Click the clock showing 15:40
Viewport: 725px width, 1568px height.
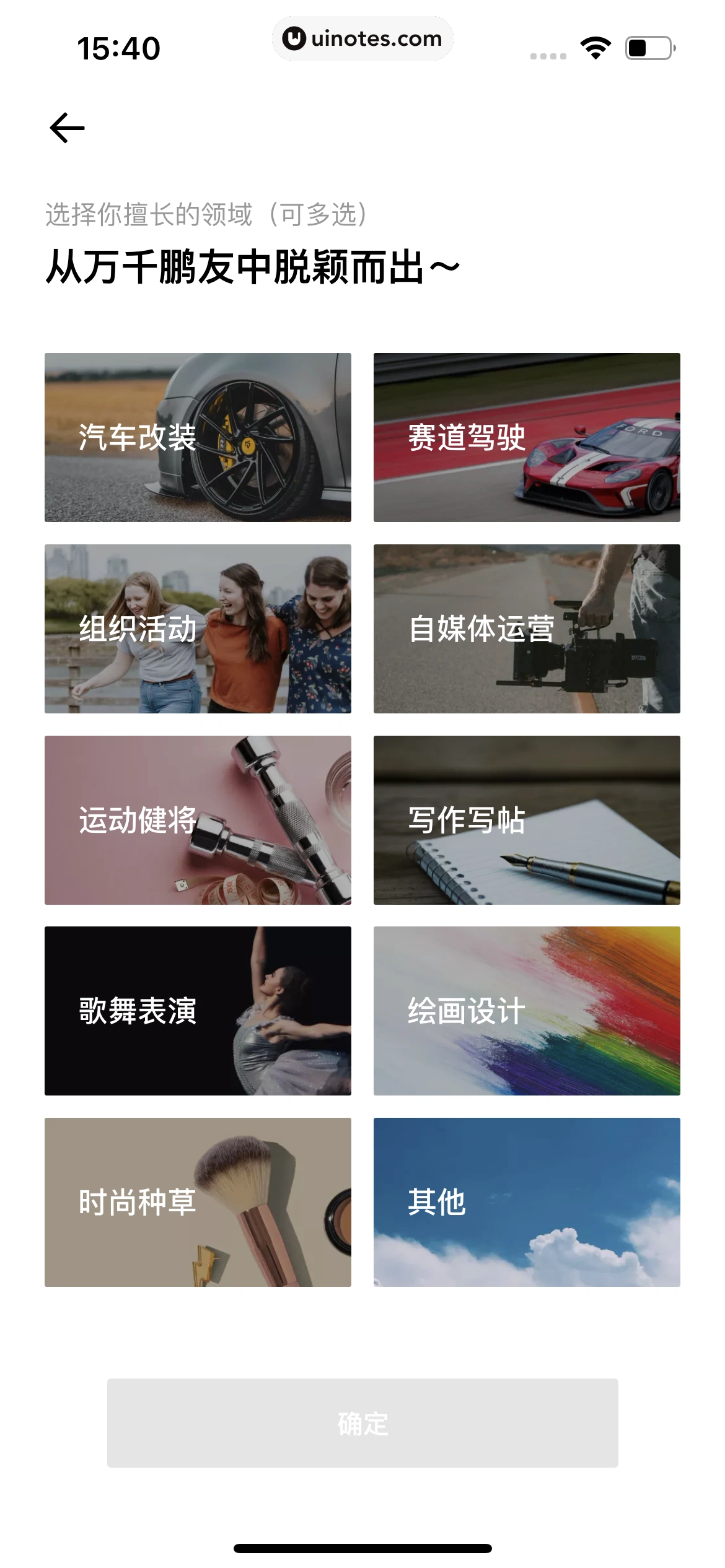point(121,48)
